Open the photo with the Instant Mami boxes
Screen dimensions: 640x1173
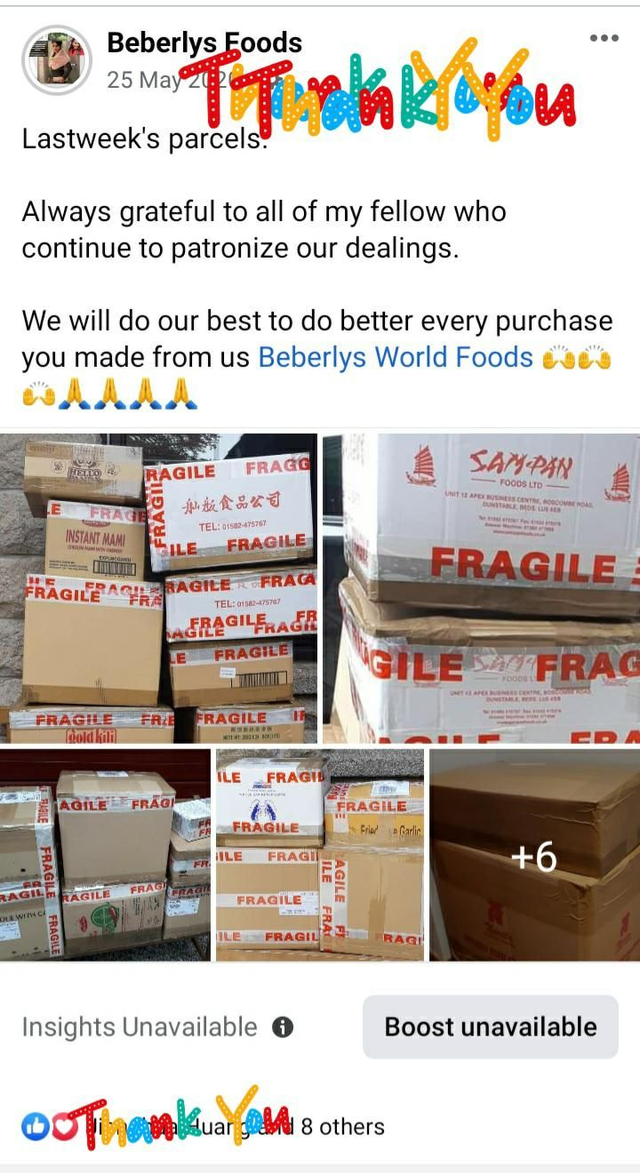click(x=158, y=587)
